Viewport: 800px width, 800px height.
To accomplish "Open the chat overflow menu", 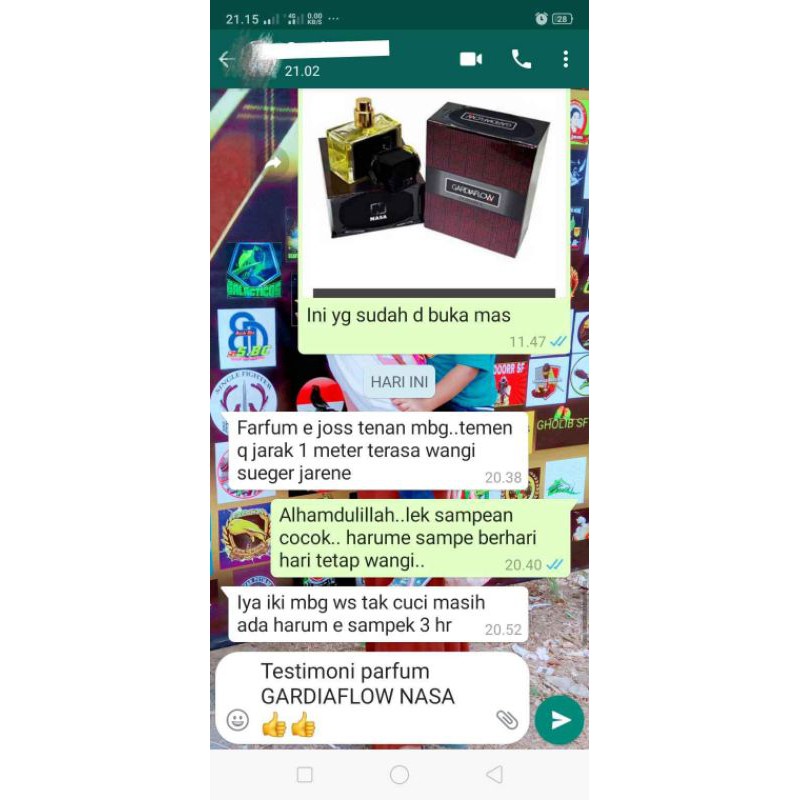I will (x=565, y=59).
